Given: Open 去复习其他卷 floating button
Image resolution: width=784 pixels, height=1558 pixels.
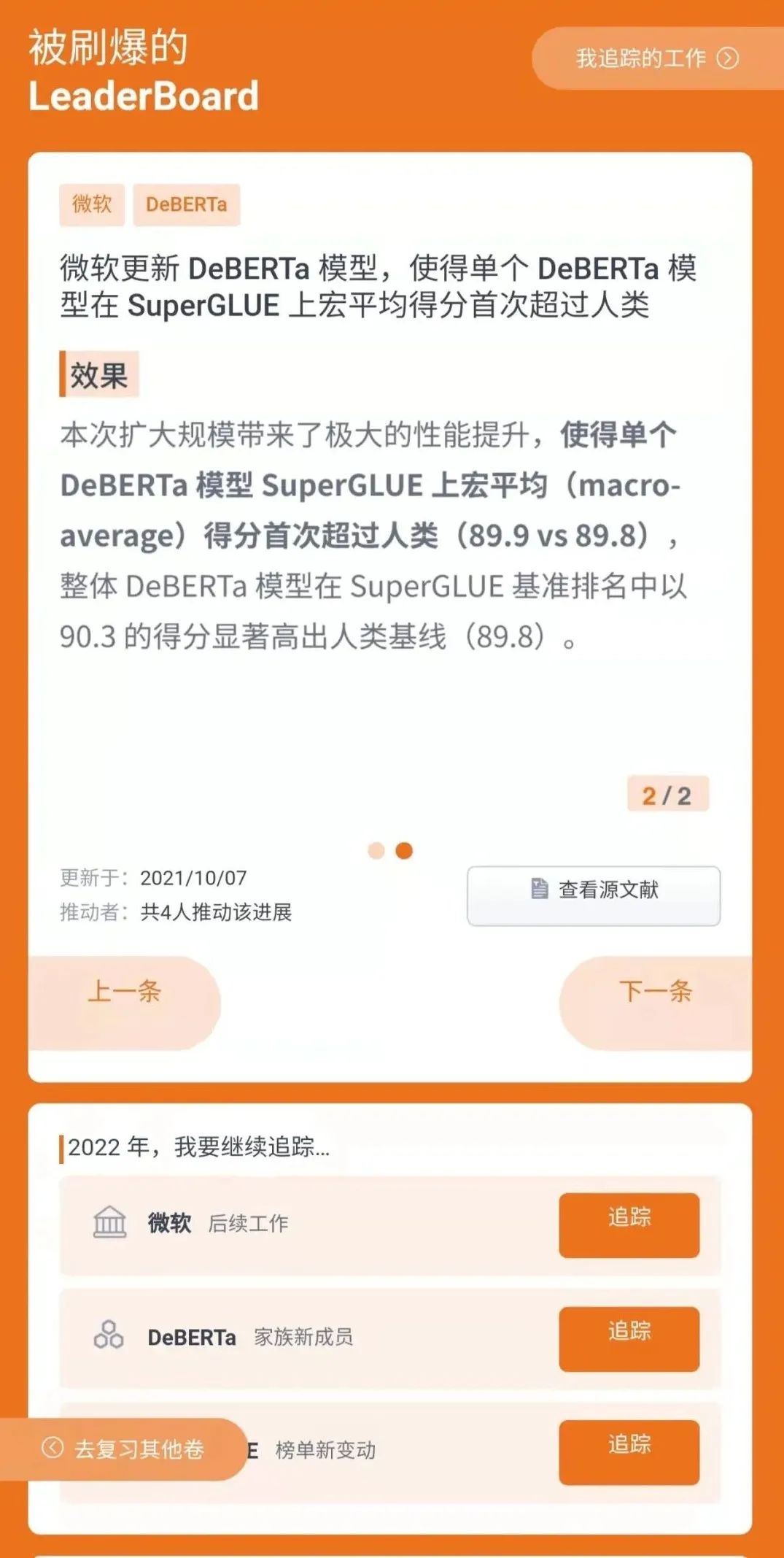Looking at the screenshot, I should tap(124, 1448).
